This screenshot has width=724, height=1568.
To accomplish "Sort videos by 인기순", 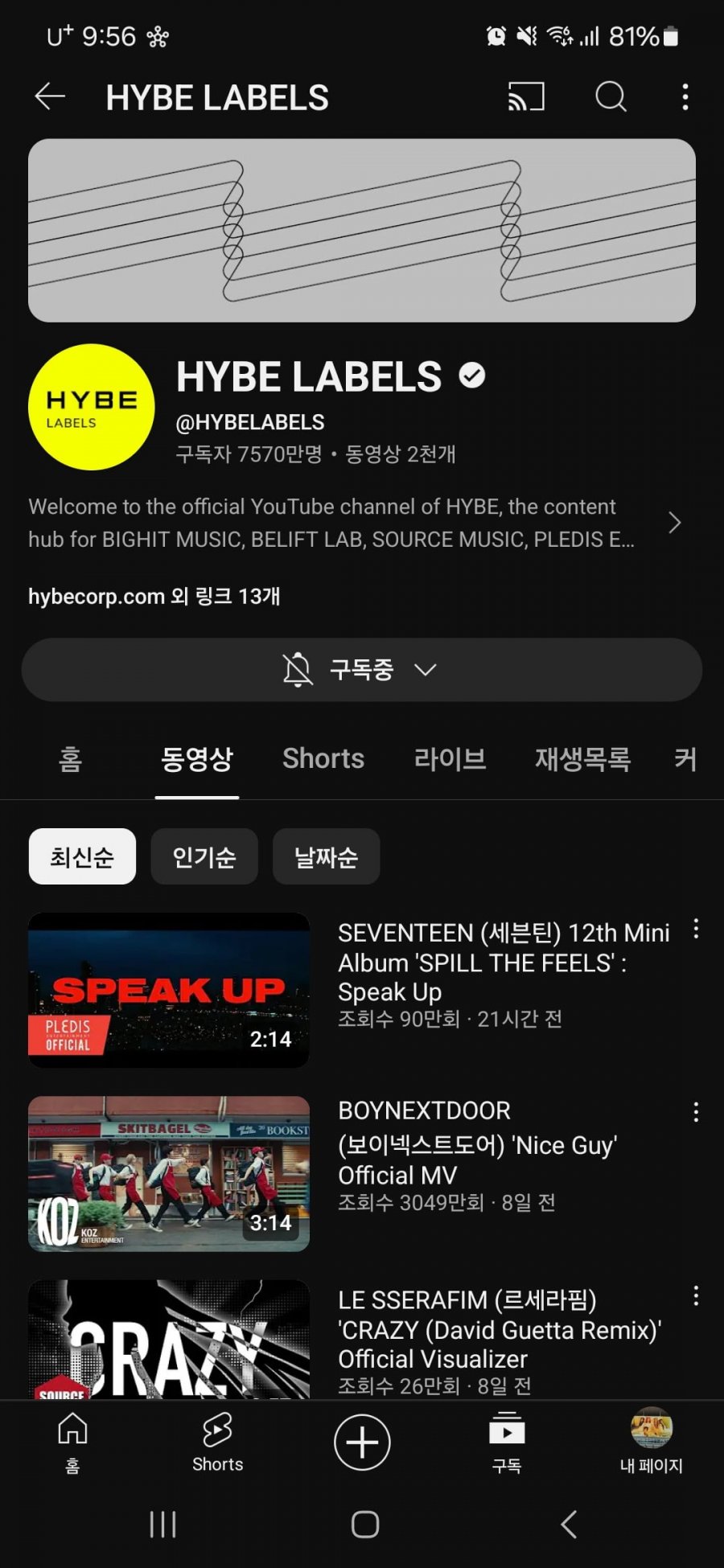I will [x=204, y=856].
